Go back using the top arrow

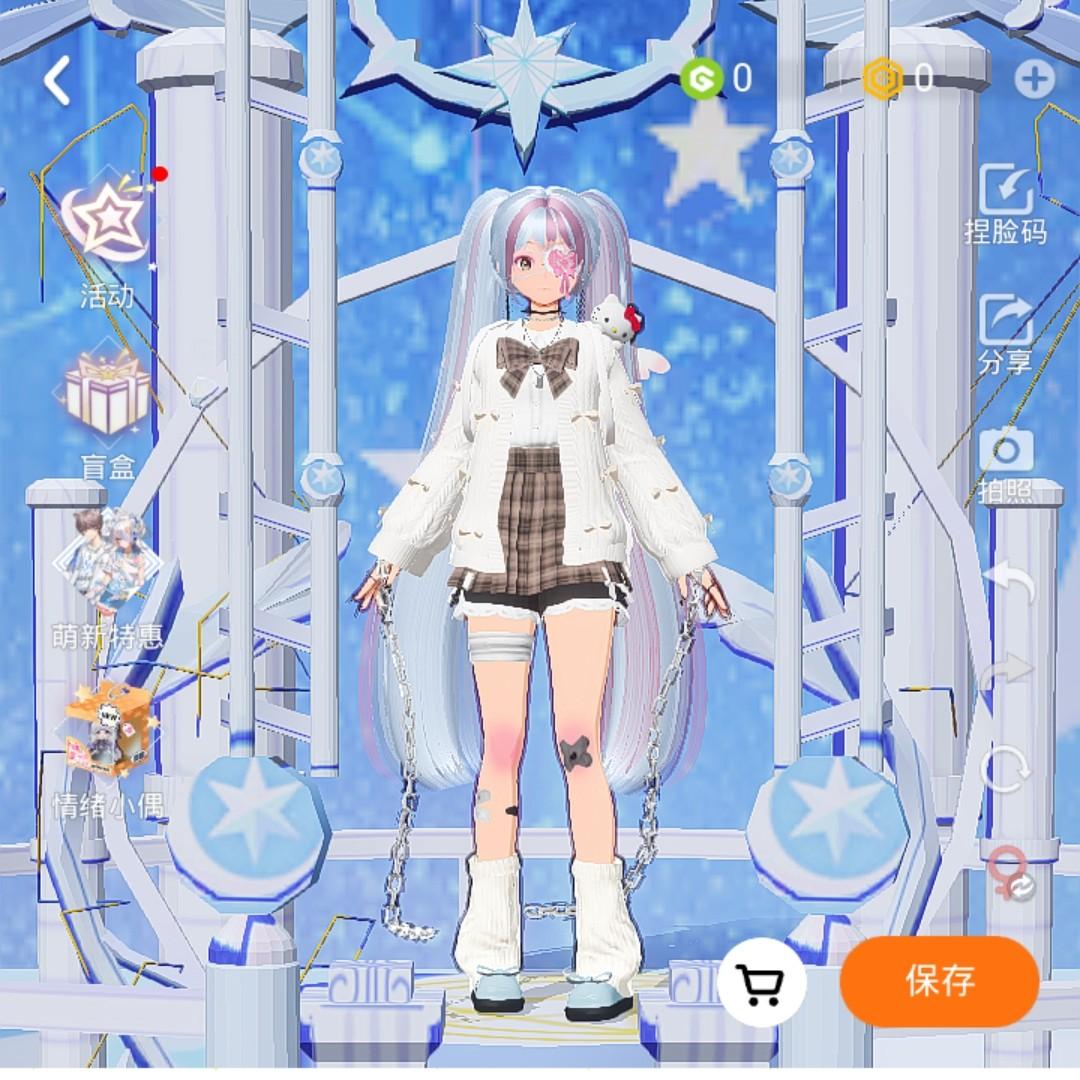(58, 82)
